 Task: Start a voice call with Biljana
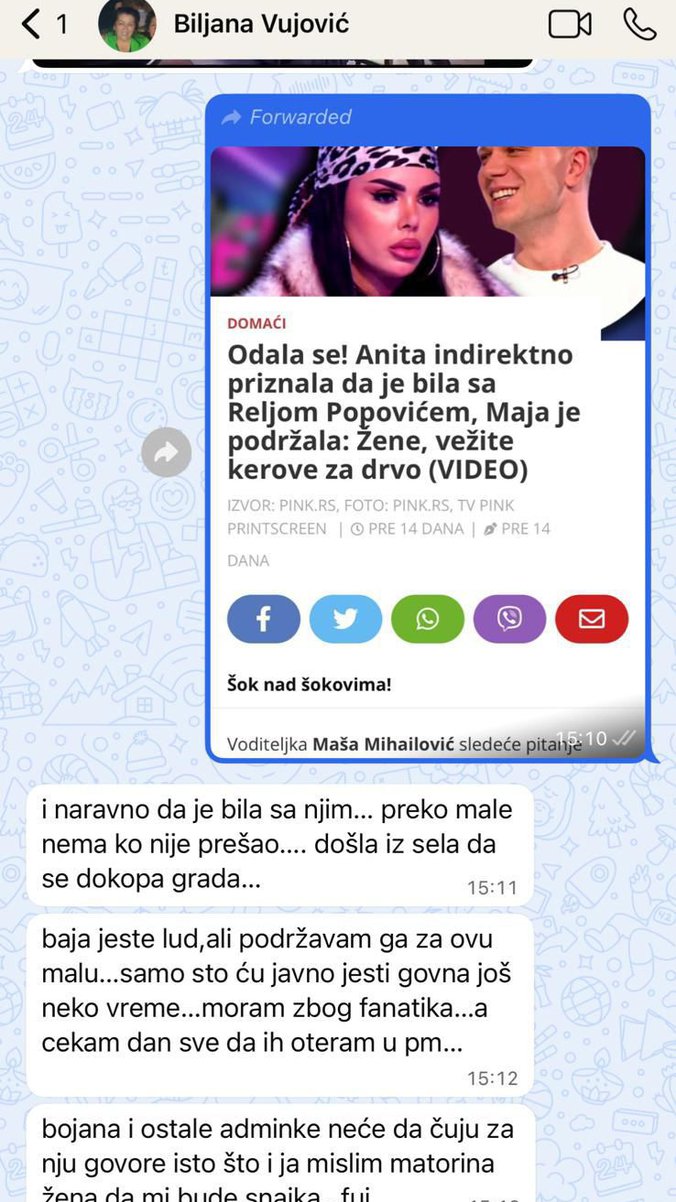[x=638, y=24]
